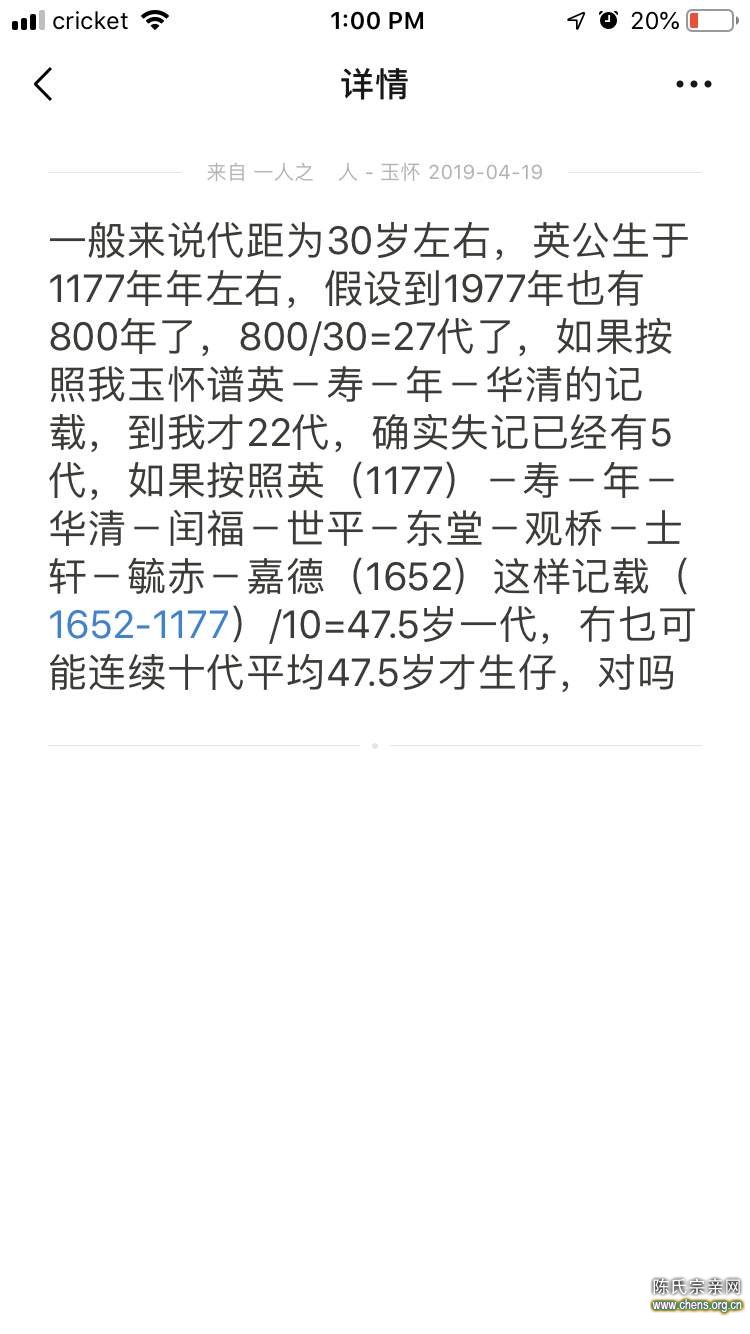
Task: Go back using the top-left arrow
Action: coord(42,84)
